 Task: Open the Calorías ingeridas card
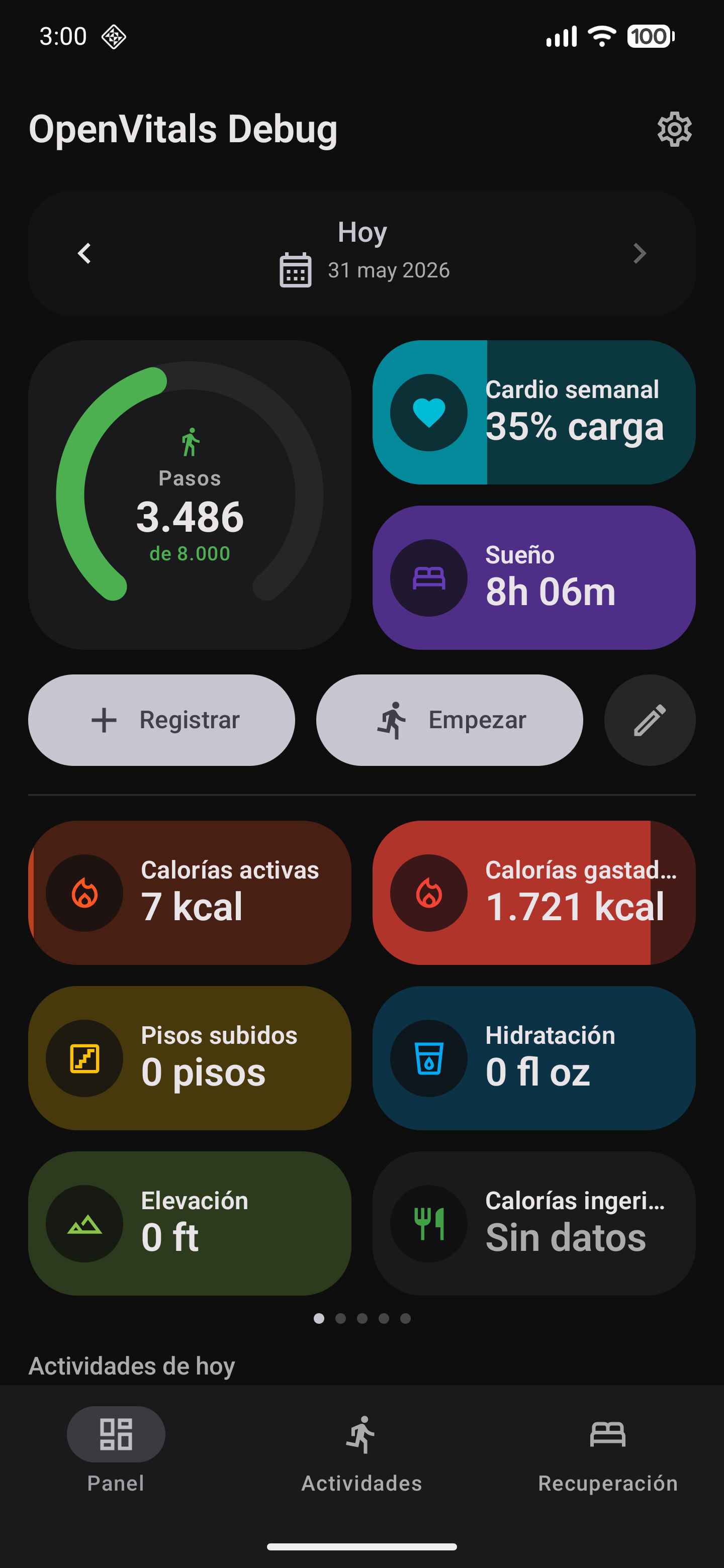[534, 1223]
